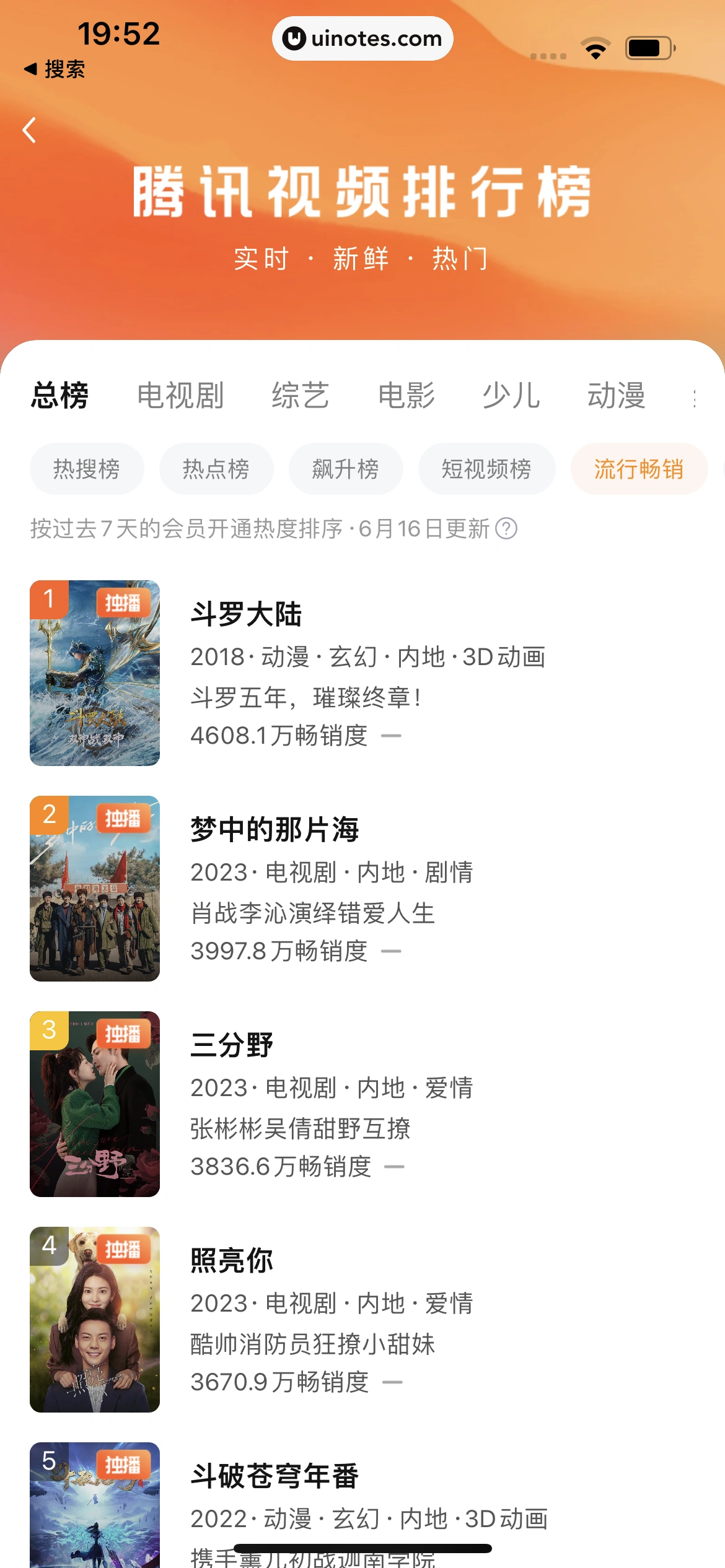Go back using the top-left arrow

(29, 131)
